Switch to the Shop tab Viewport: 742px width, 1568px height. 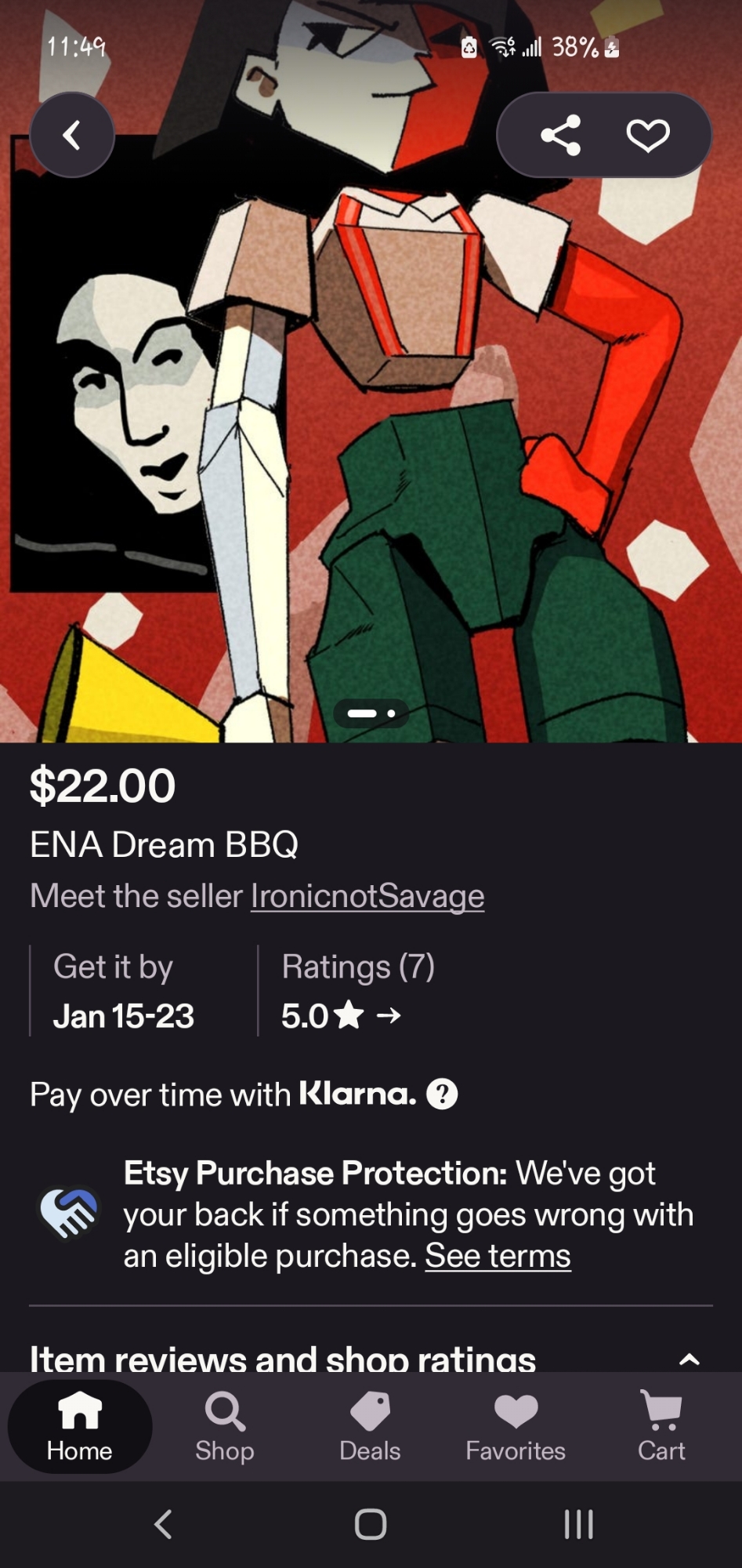pyautogui.click(x=225, y=1426)
